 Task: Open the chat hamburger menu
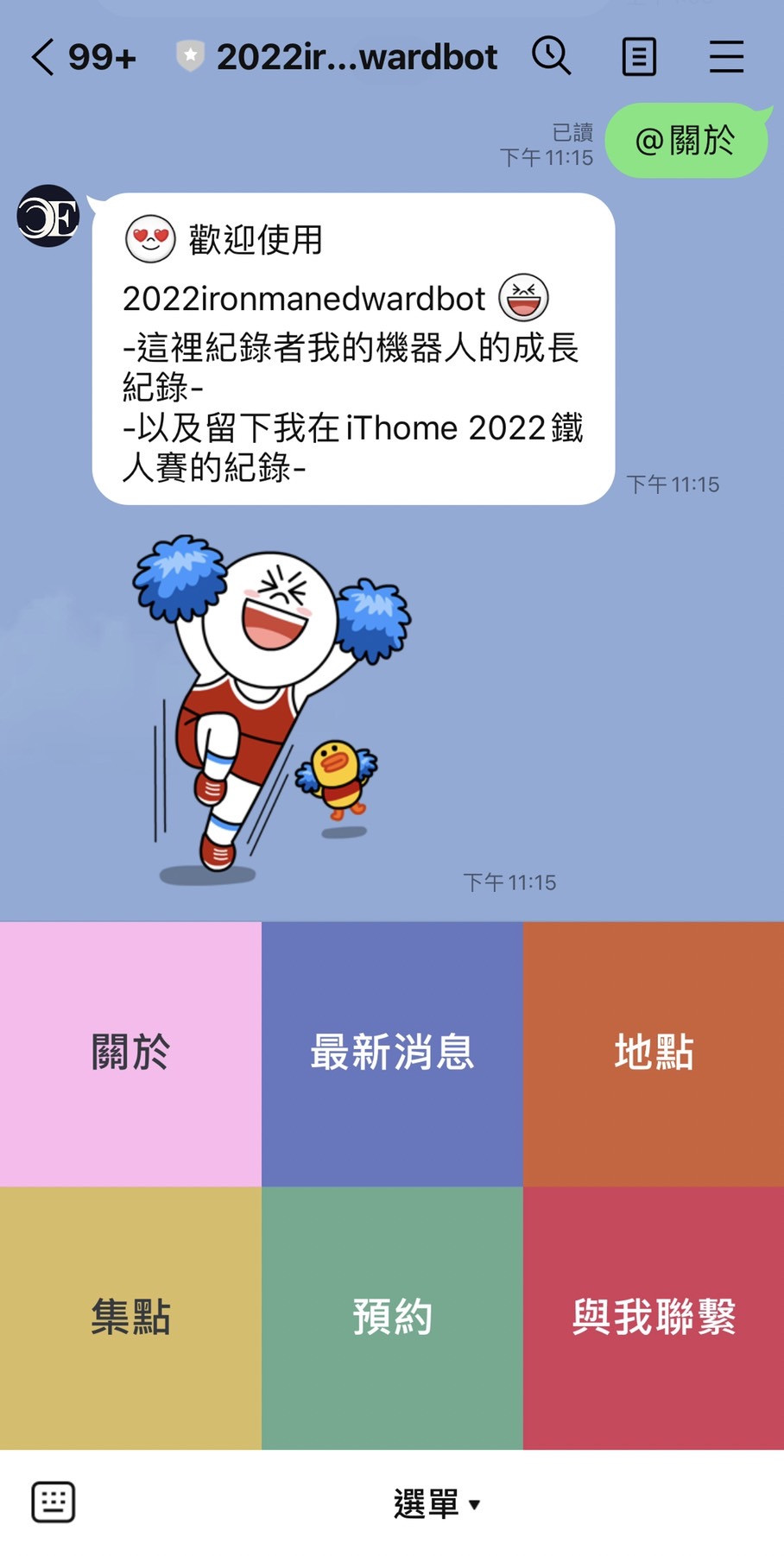[x=726, y=57]
